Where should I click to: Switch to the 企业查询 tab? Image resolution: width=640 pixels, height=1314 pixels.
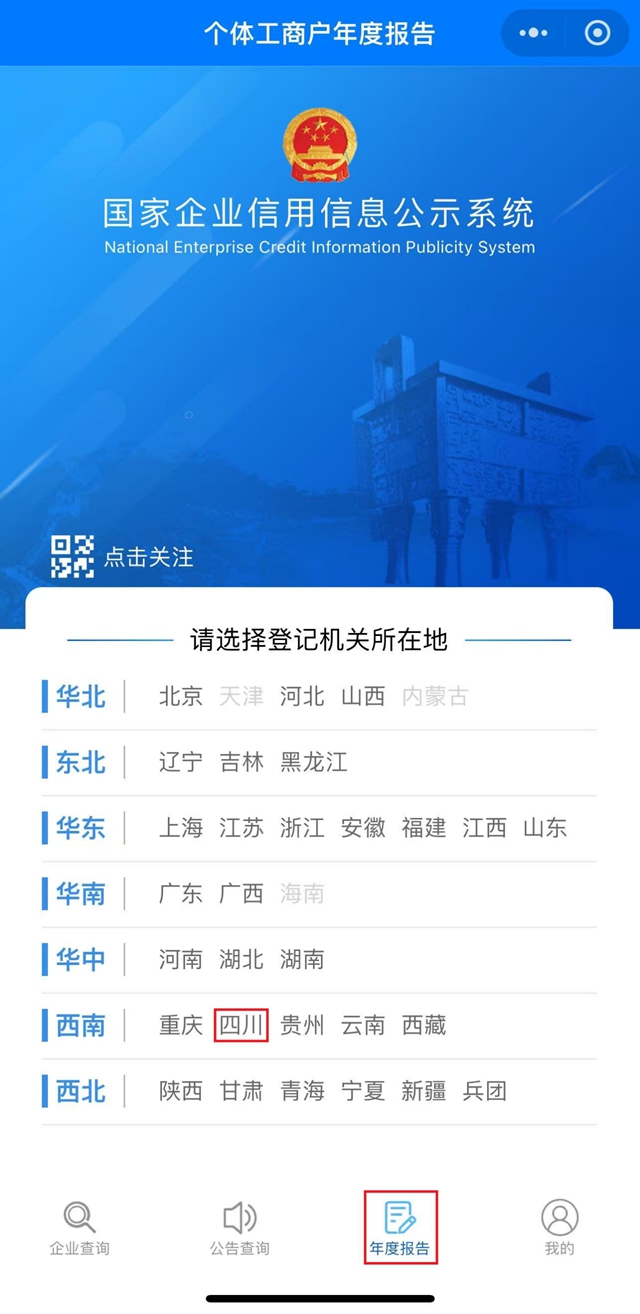(80, 1228)
